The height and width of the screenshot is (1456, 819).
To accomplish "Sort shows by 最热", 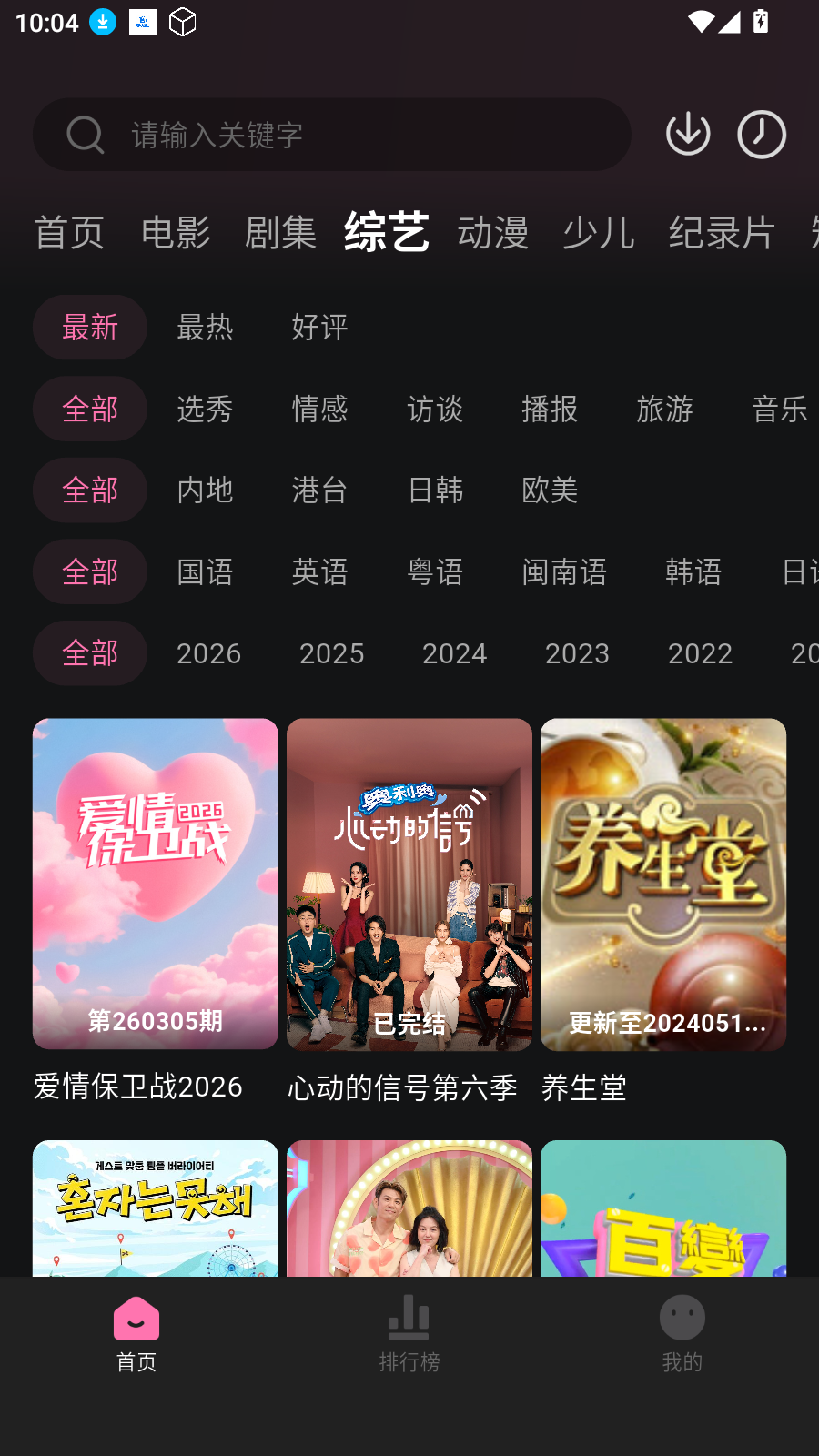I will [205, 328].
